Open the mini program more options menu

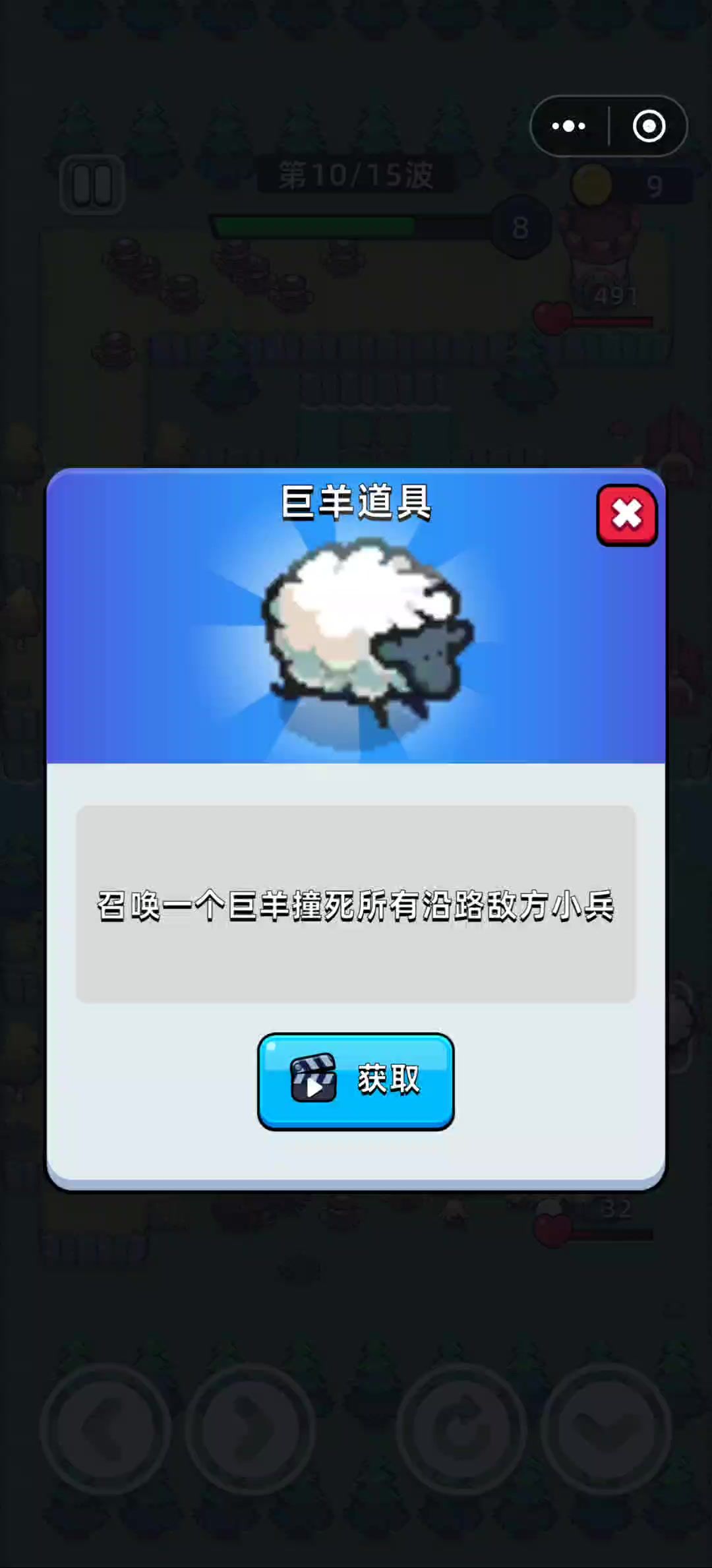pos(569,126)
